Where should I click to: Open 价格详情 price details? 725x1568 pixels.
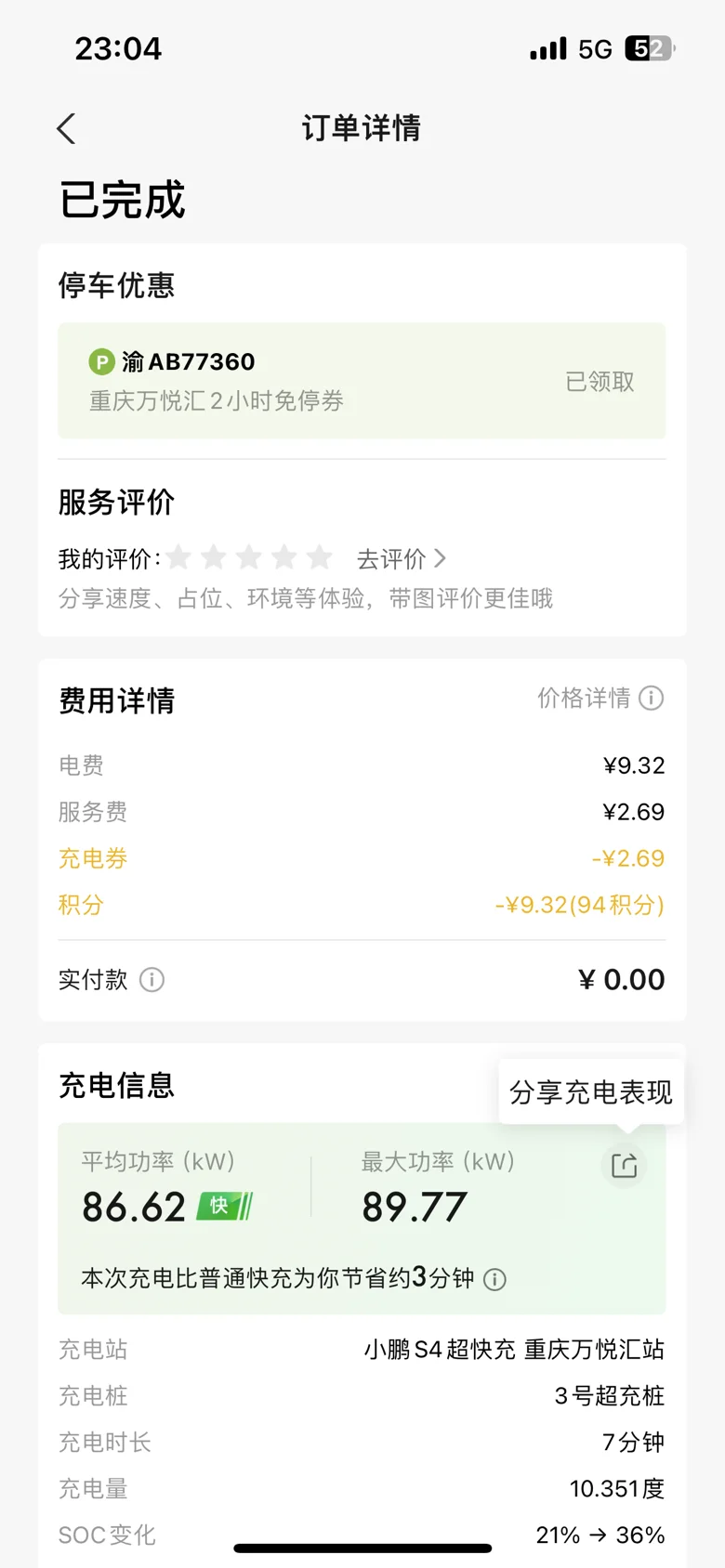600,698
